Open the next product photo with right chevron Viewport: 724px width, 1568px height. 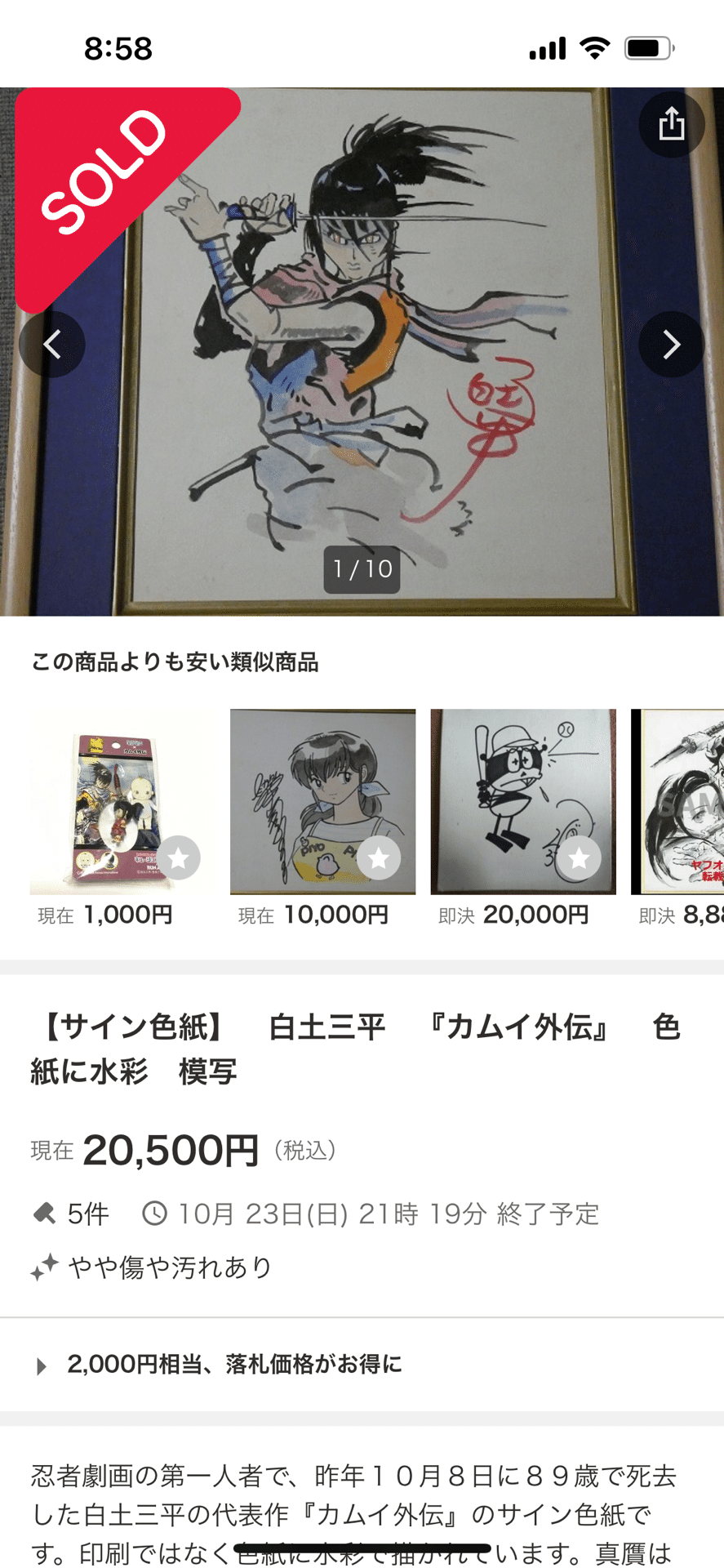[672, 344]
